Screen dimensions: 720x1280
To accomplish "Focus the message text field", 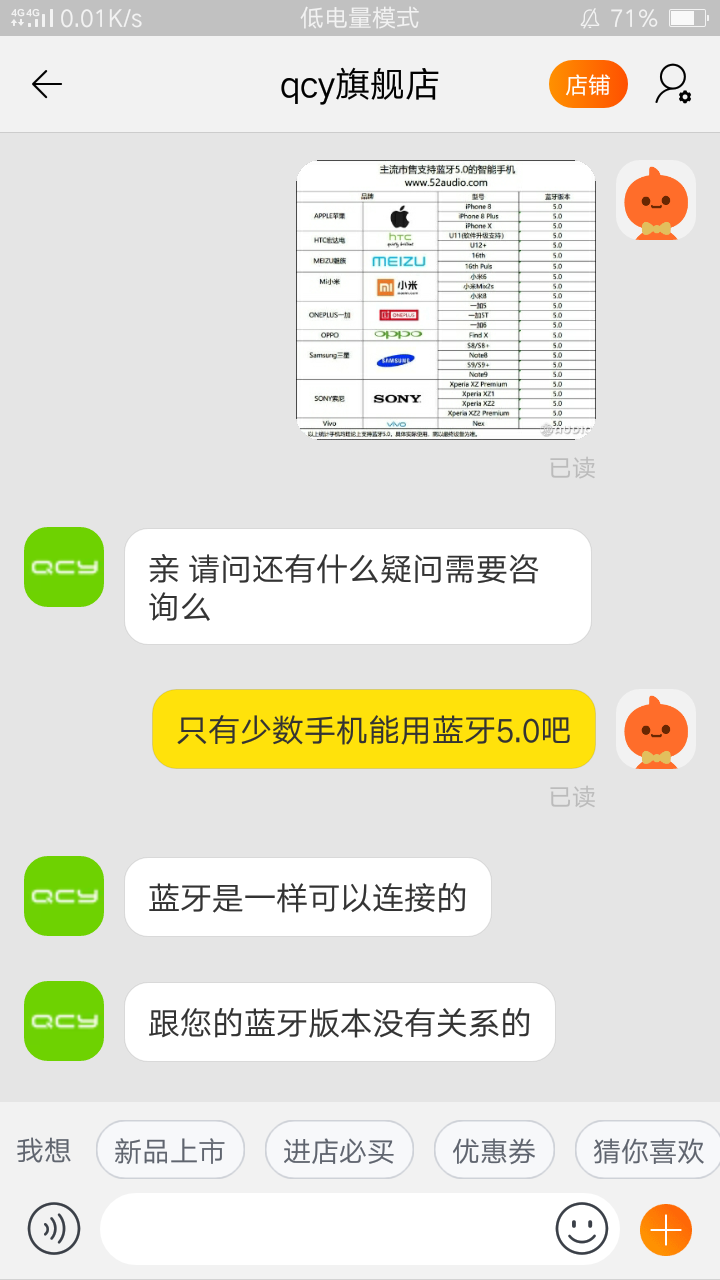I will [x=325, y=1229].
